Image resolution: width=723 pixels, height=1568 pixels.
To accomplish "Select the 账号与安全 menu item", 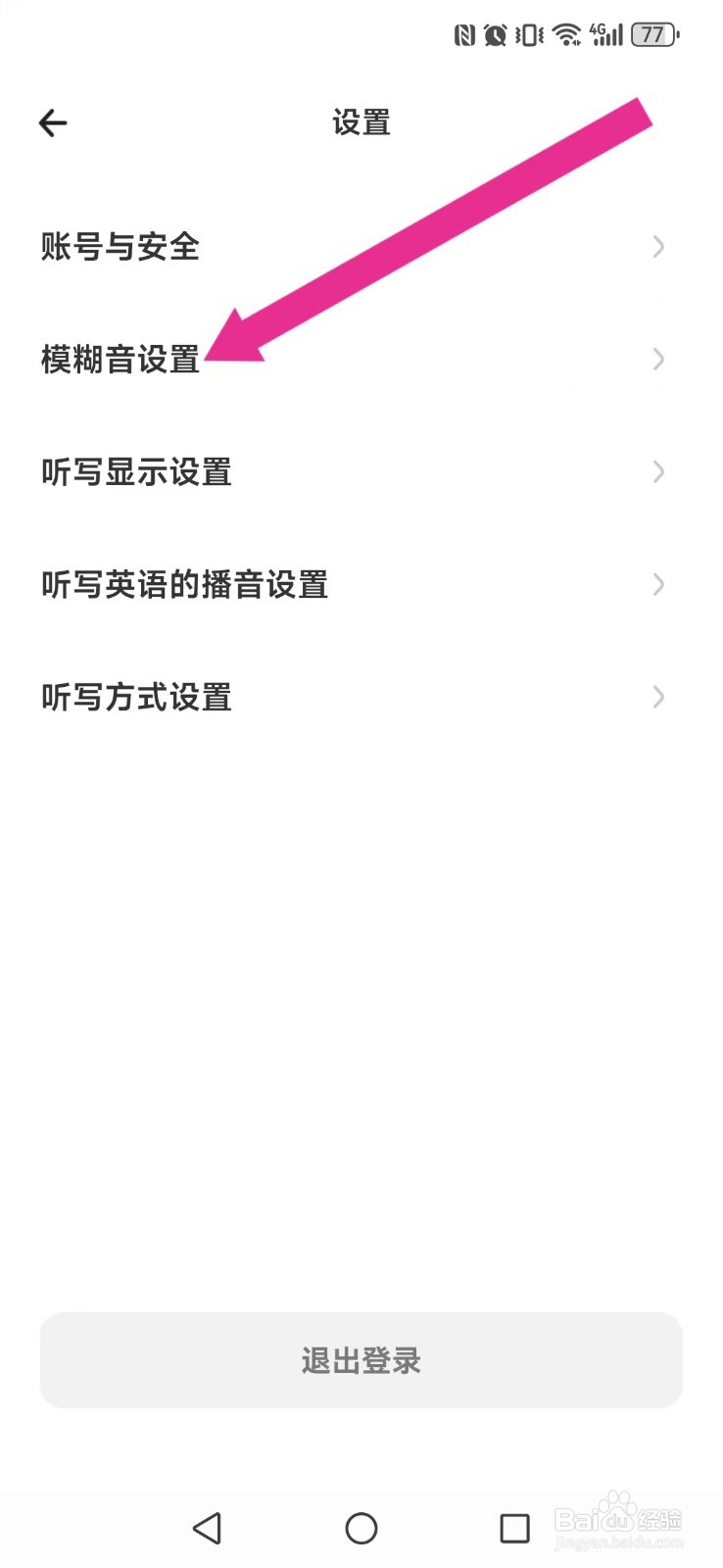I will click(x=120, y=247).
